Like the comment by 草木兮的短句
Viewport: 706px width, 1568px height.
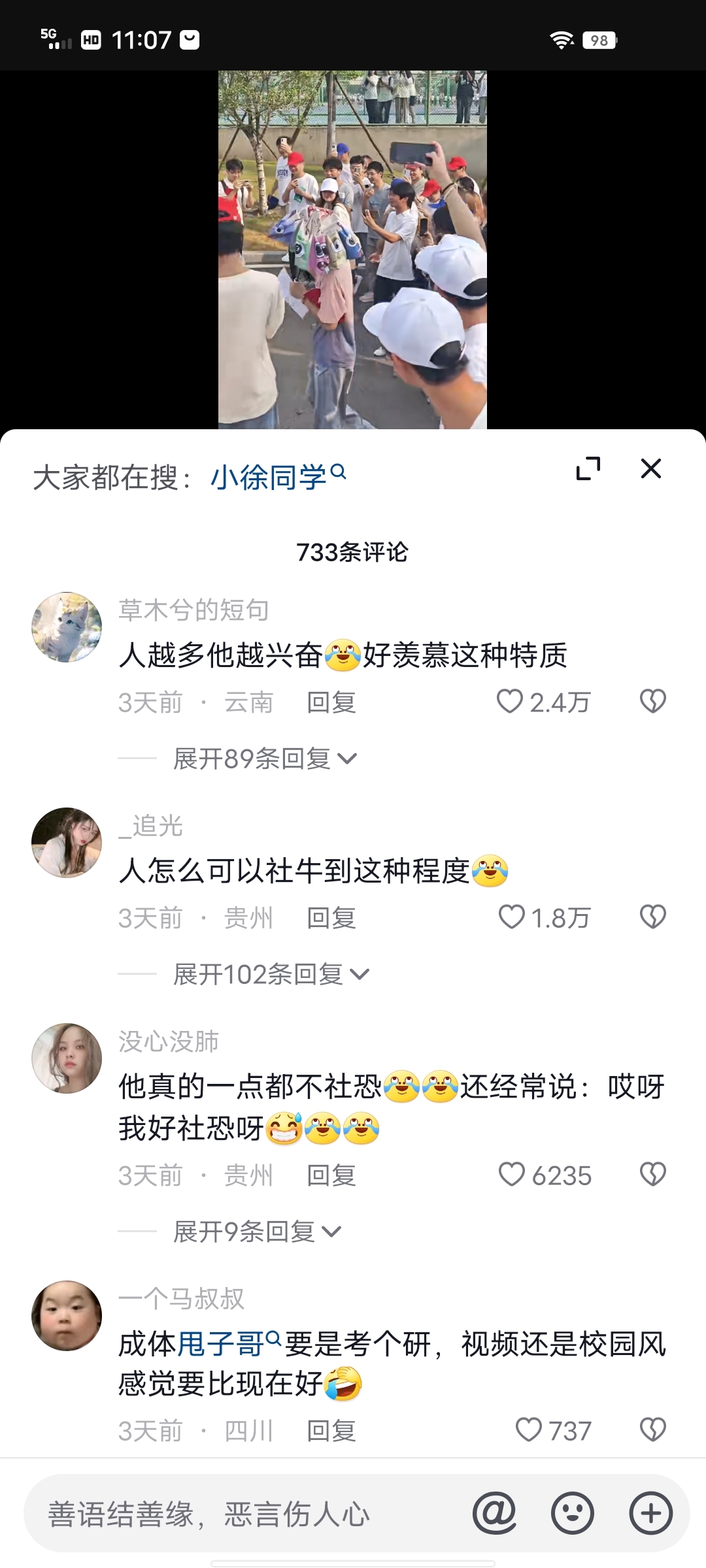click(511, 702)
